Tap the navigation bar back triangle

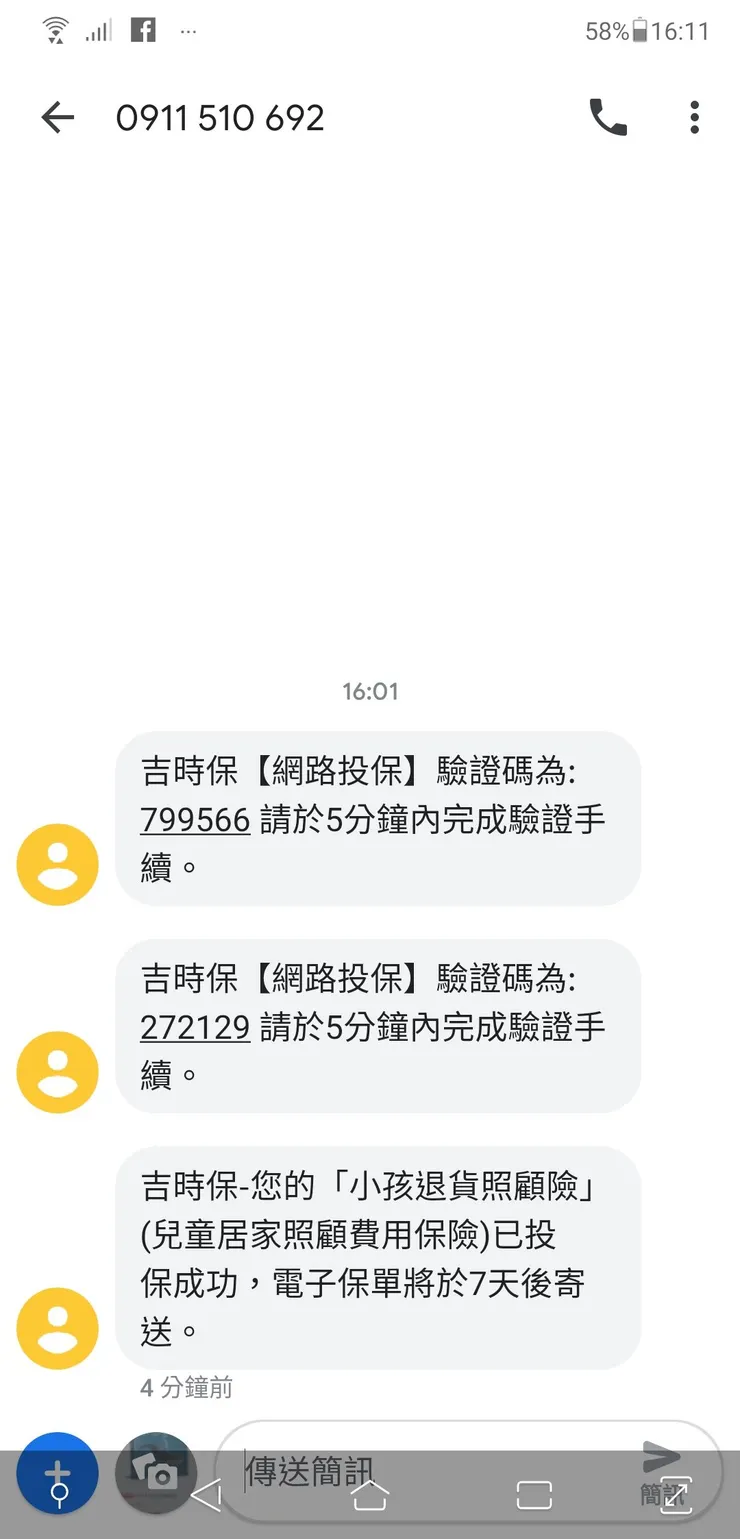pos(205,1495)
